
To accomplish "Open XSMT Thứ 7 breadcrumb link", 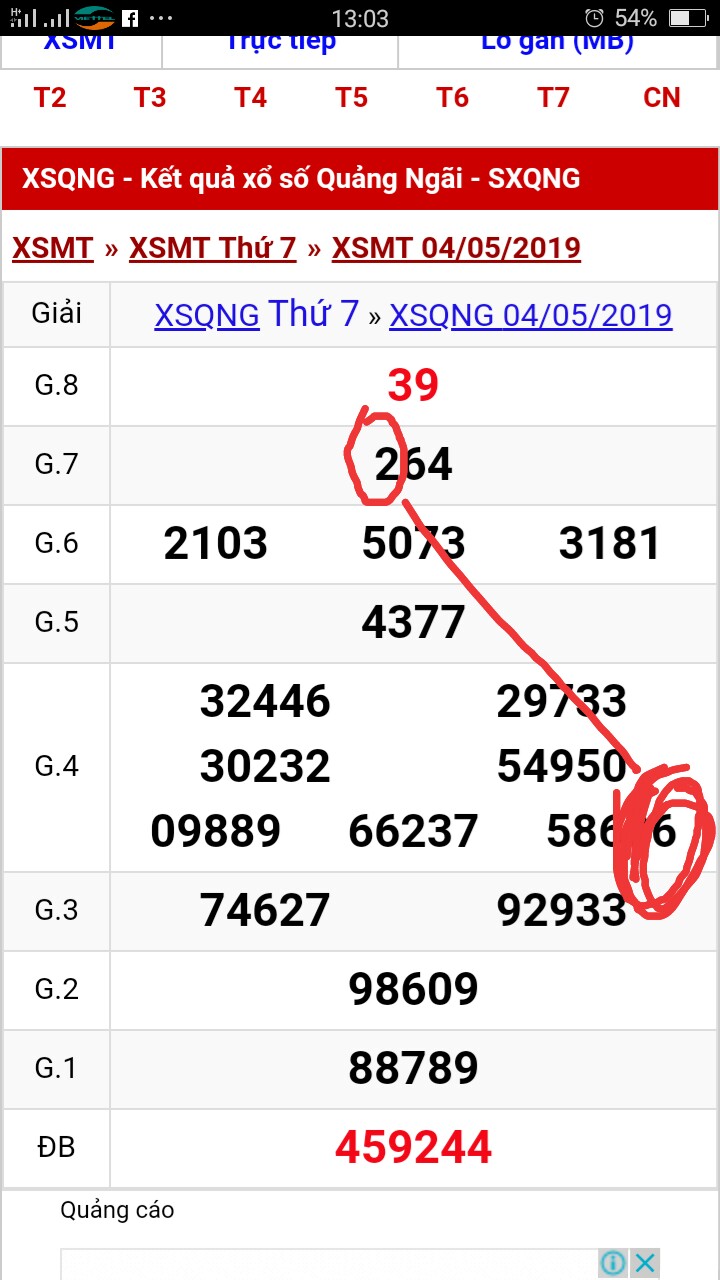I will 213,248.
